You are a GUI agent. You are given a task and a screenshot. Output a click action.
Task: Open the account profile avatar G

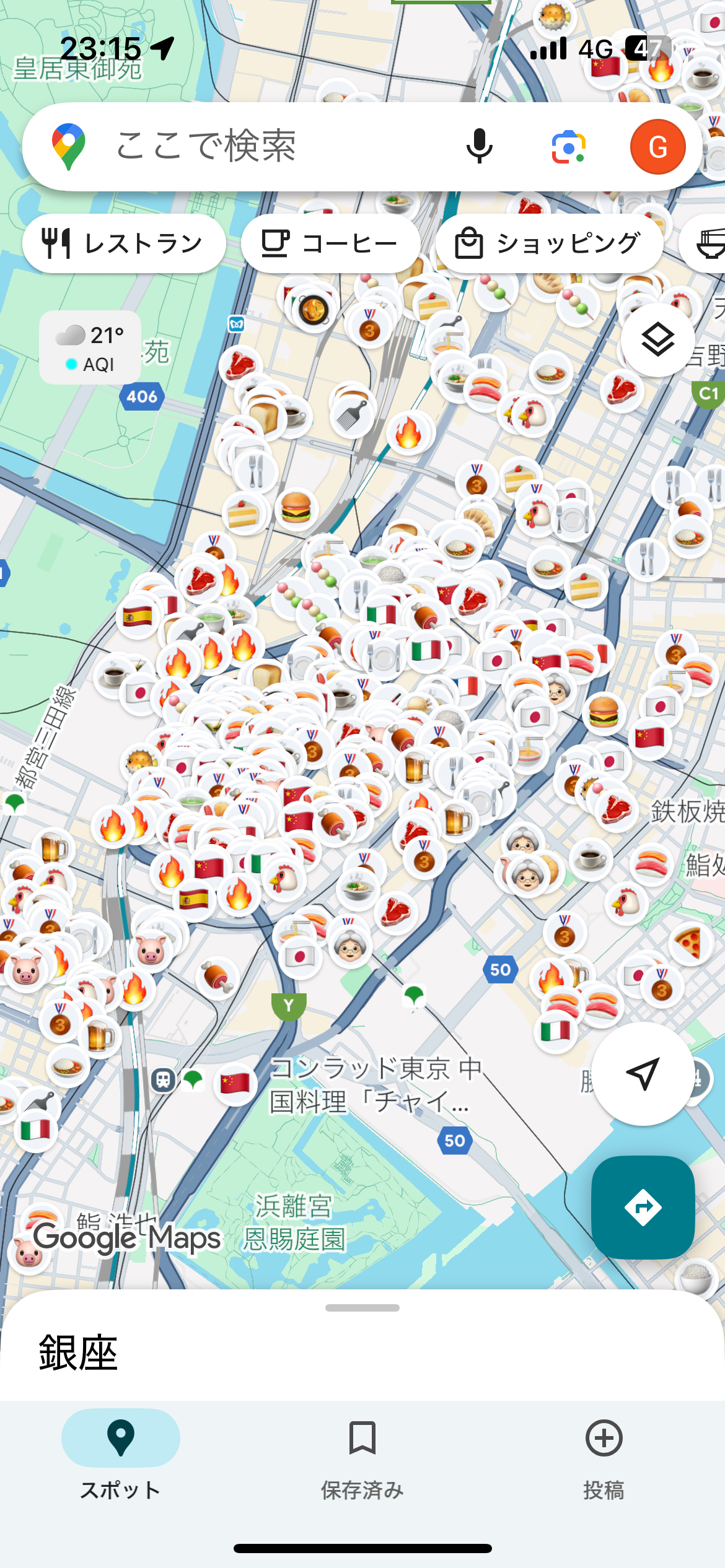click(657, 147)
